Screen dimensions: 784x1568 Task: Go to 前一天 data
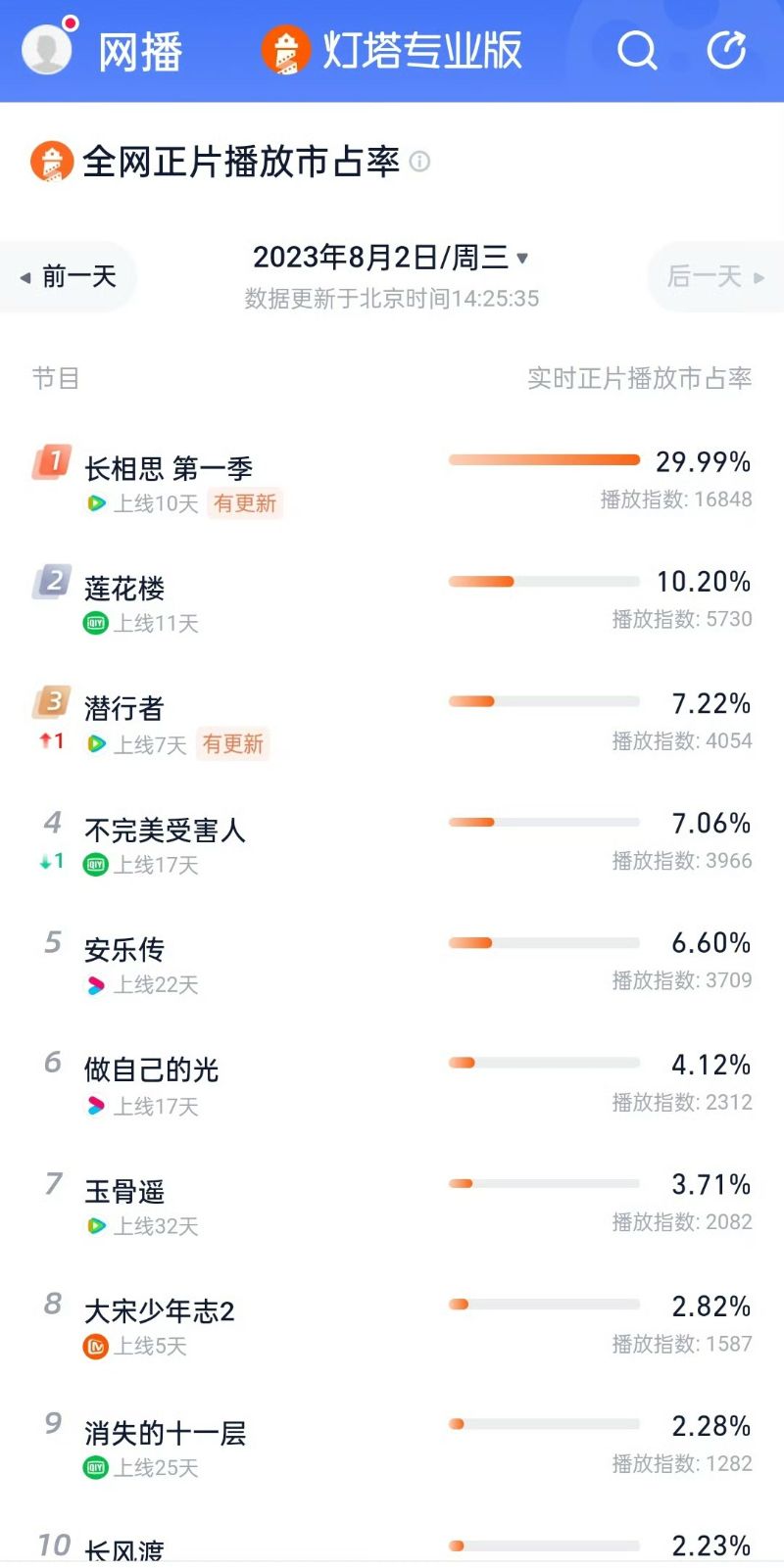(x=69, y=277)
